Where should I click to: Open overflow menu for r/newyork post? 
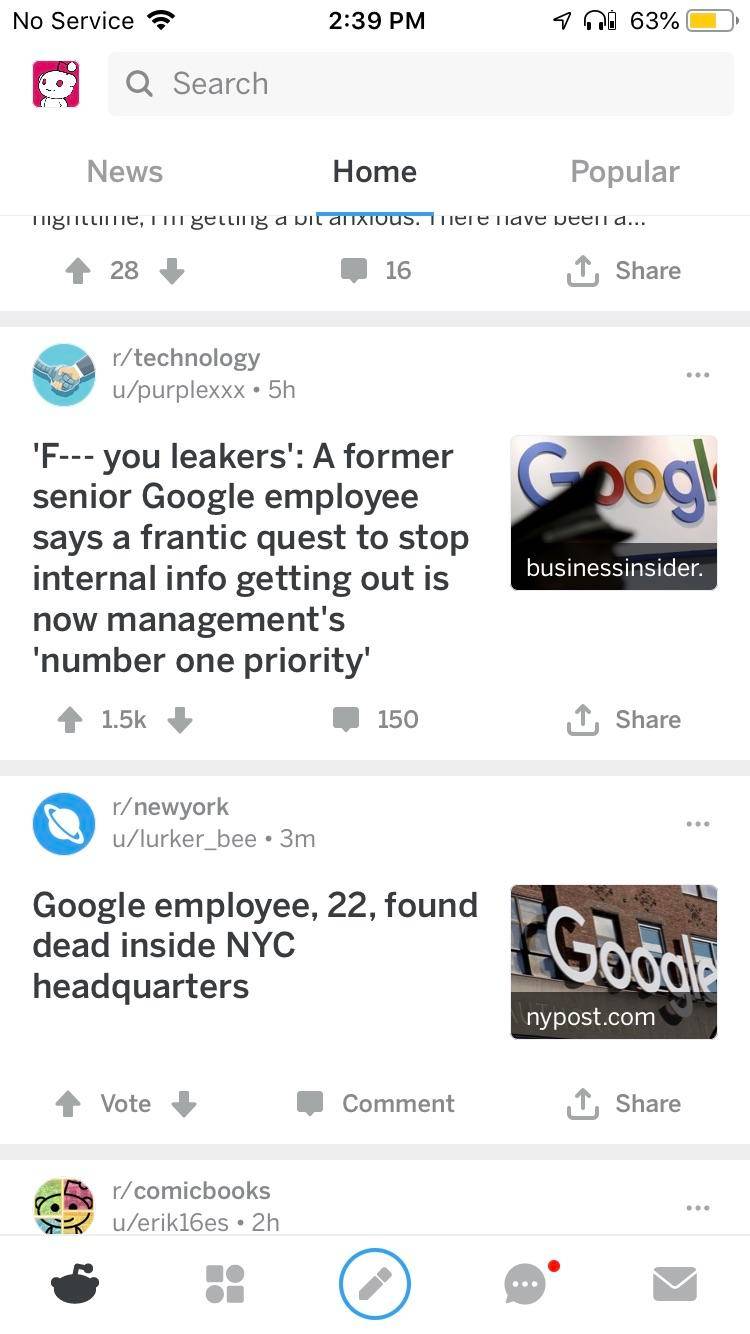tap(698, 824)
